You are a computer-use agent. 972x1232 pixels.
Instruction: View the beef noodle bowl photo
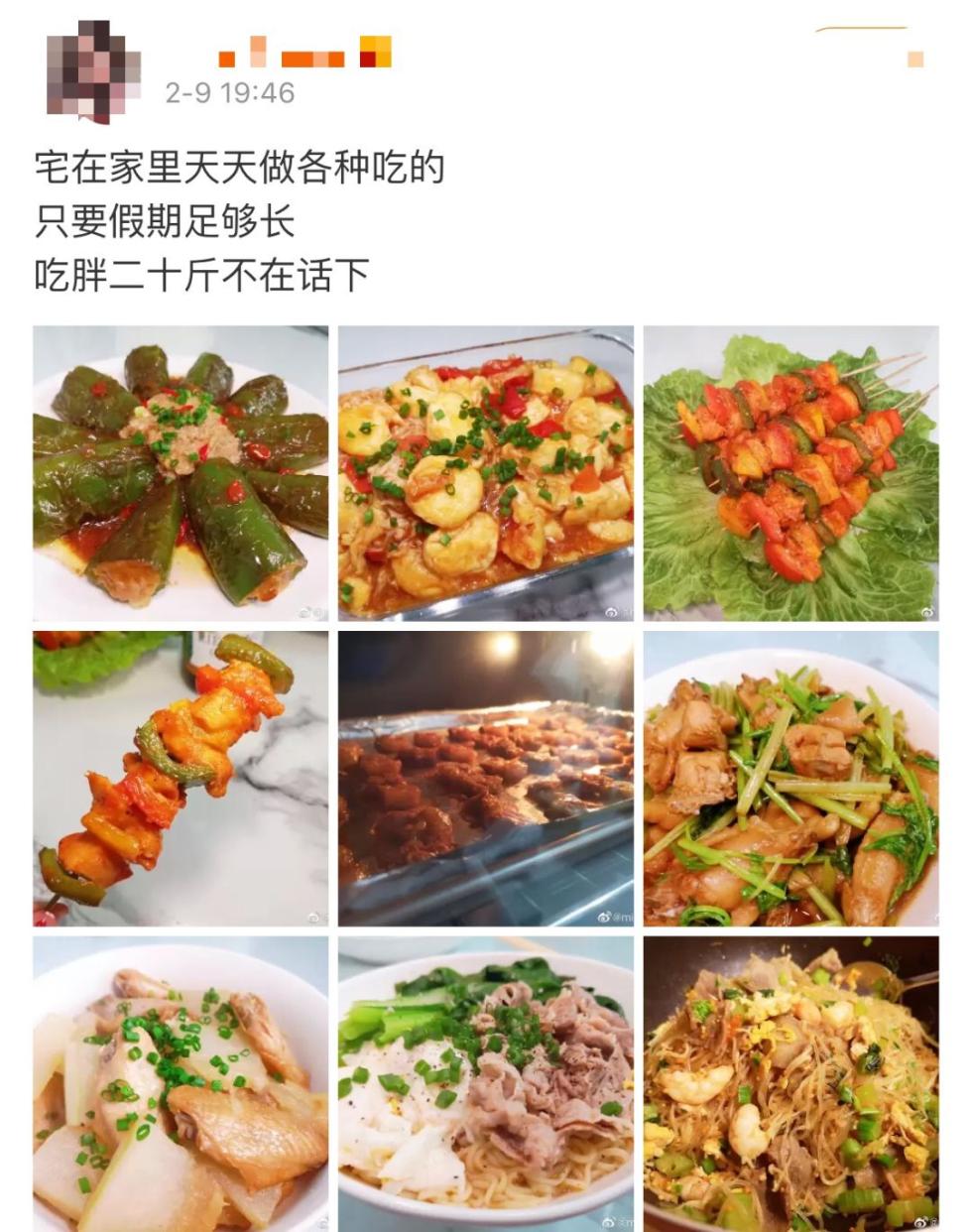[x=485, y=1083]
